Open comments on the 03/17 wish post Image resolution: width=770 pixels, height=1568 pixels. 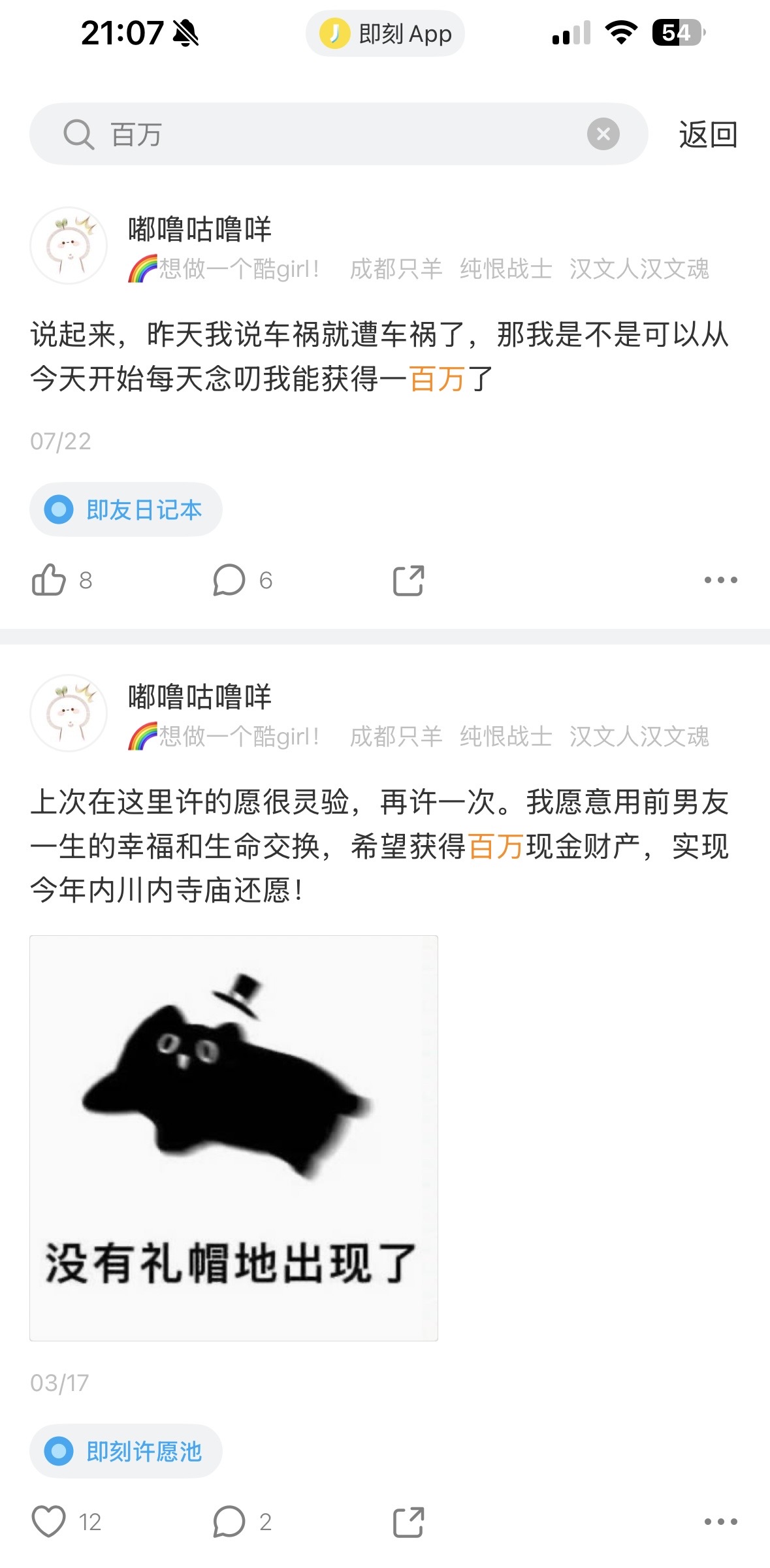click(242, 1522)
